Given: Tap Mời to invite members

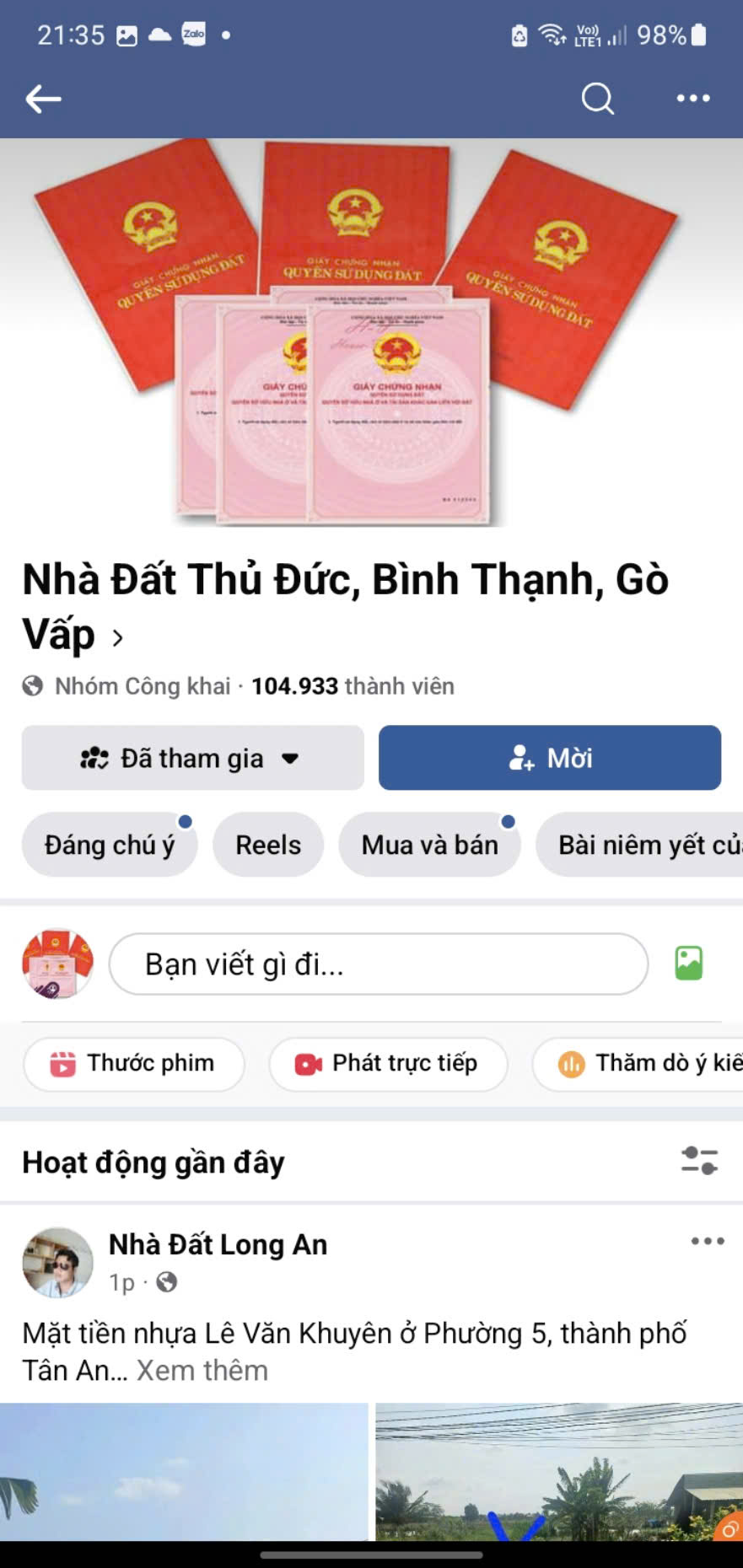Looking at the screenshot, I should click(549, 758).
